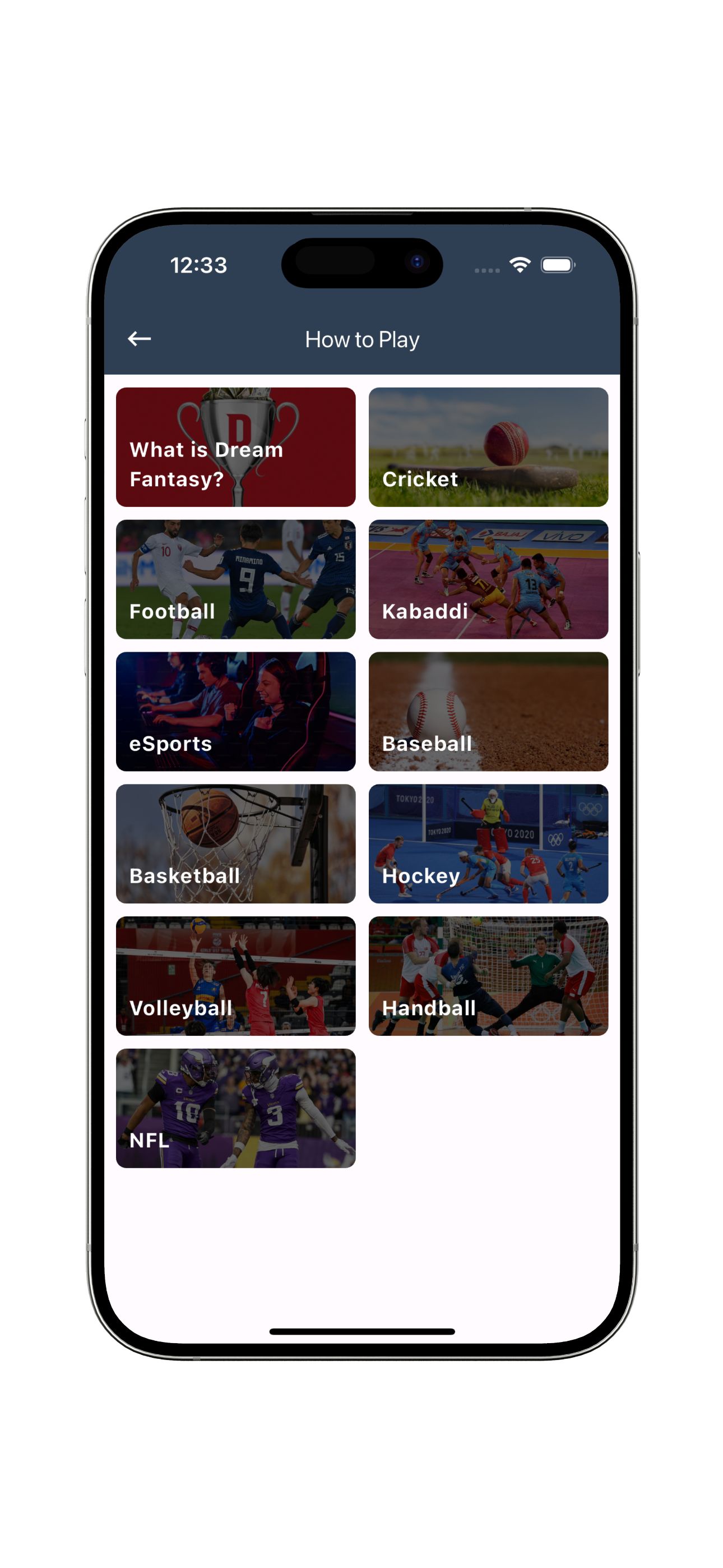The width and height of the screenshot is (723, 1568).
Task: View the Baseball how-to-play tile
Action: (x=488, y=711)
